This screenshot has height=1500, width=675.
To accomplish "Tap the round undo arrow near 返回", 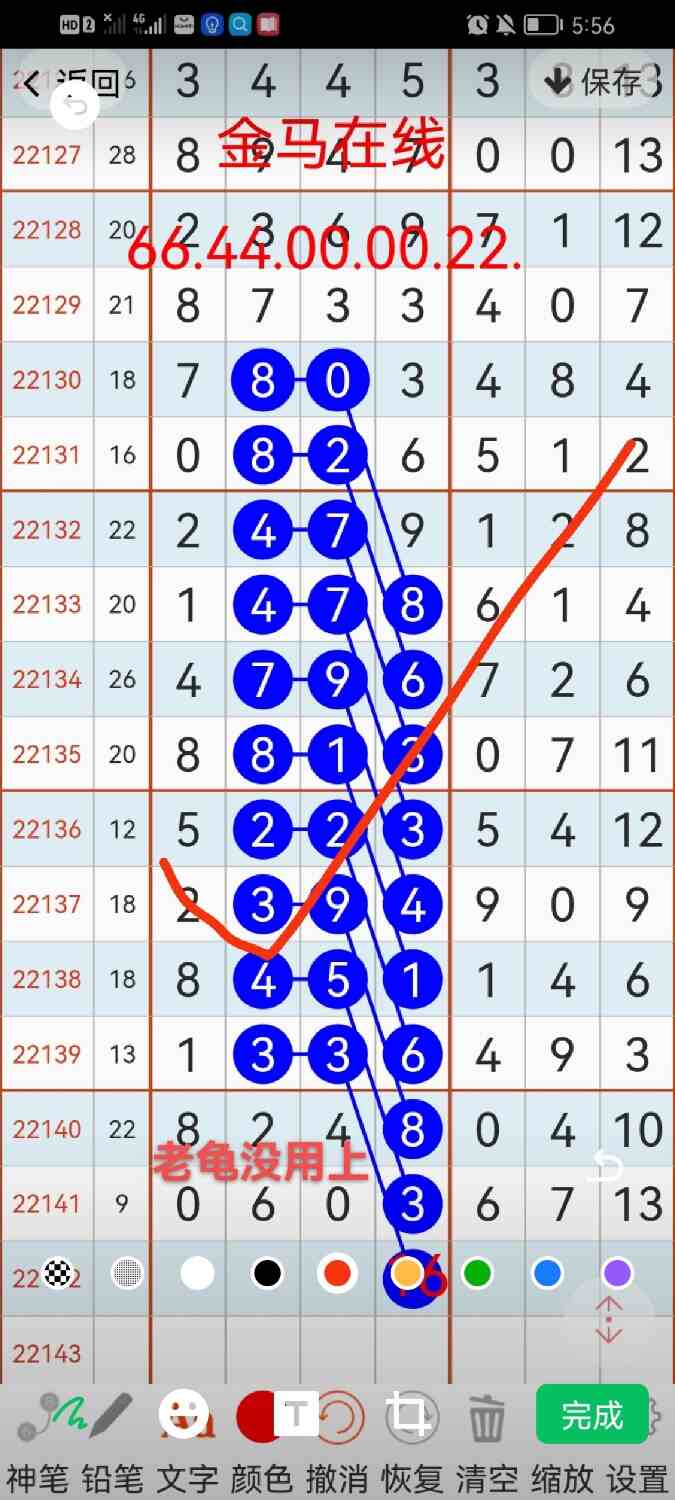I will coord(74,105).
